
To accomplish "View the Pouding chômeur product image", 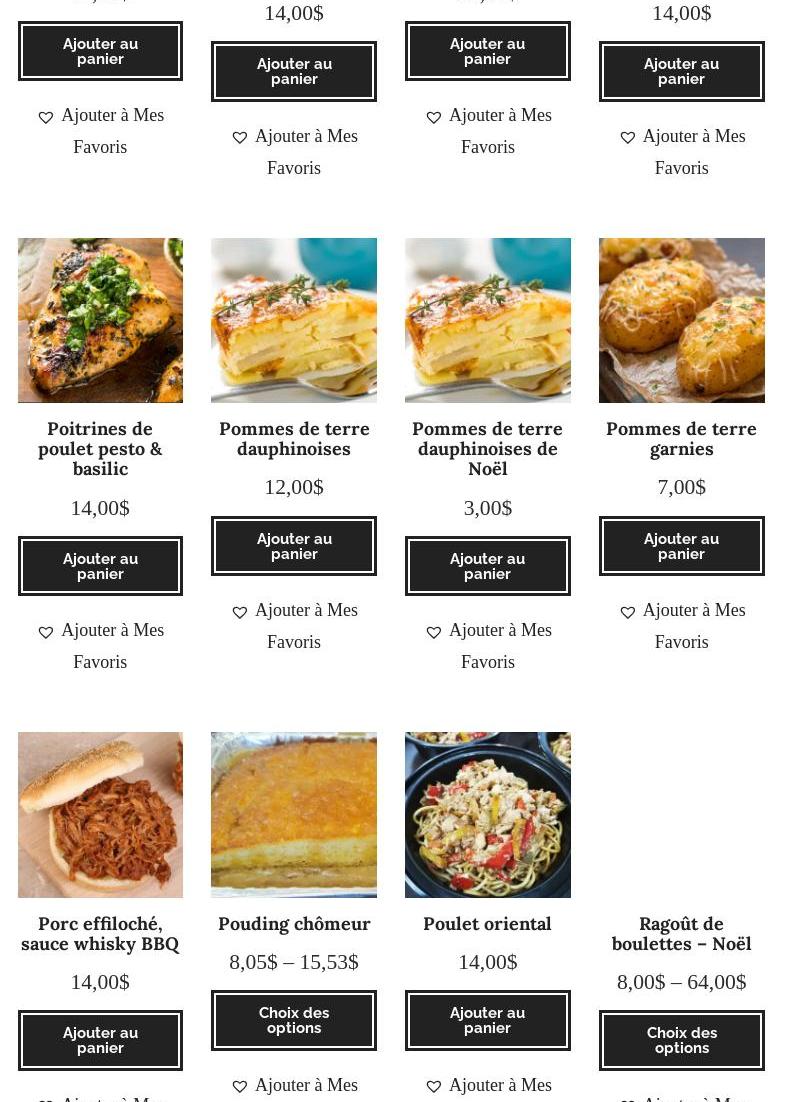I will tap(294, 814).
